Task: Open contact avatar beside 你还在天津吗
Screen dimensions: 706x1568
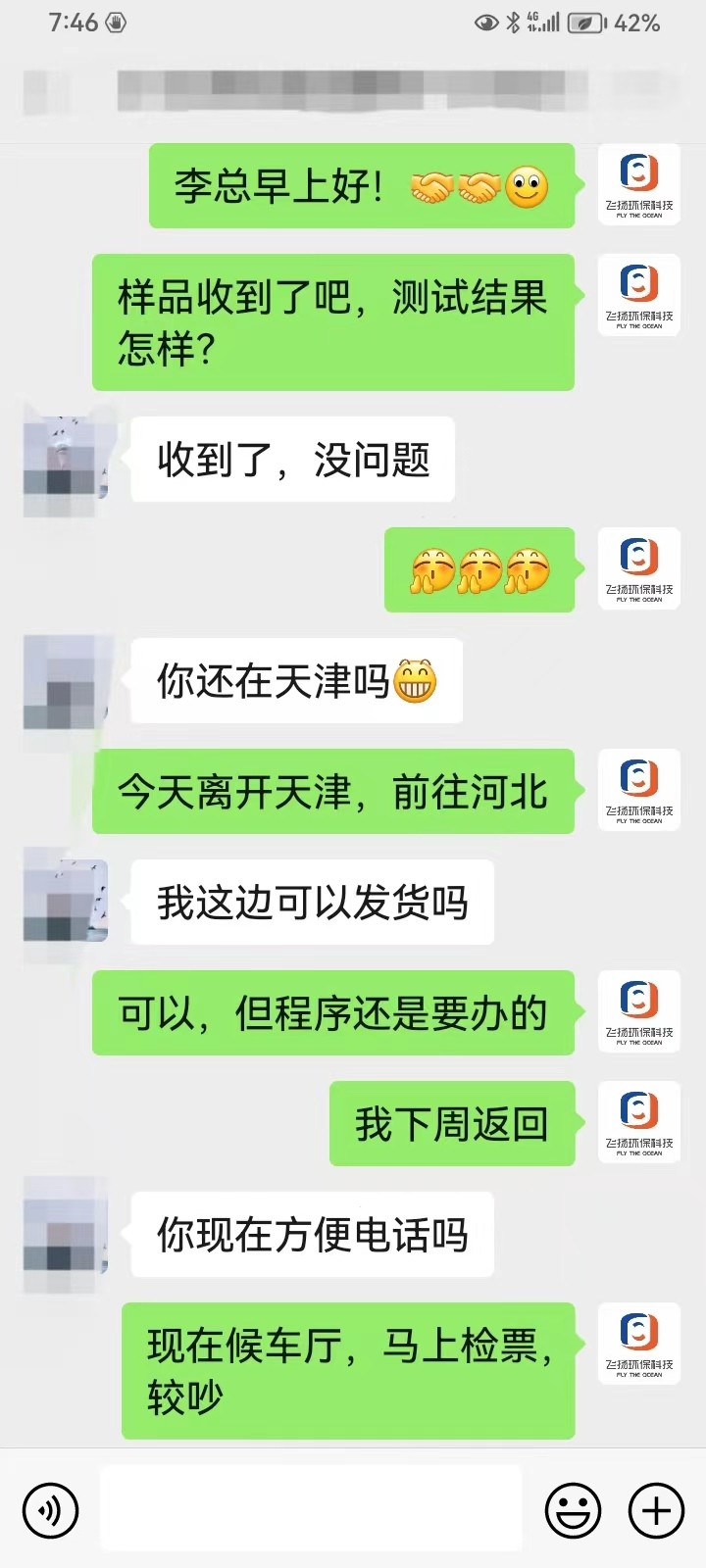Action: (65, 681)
